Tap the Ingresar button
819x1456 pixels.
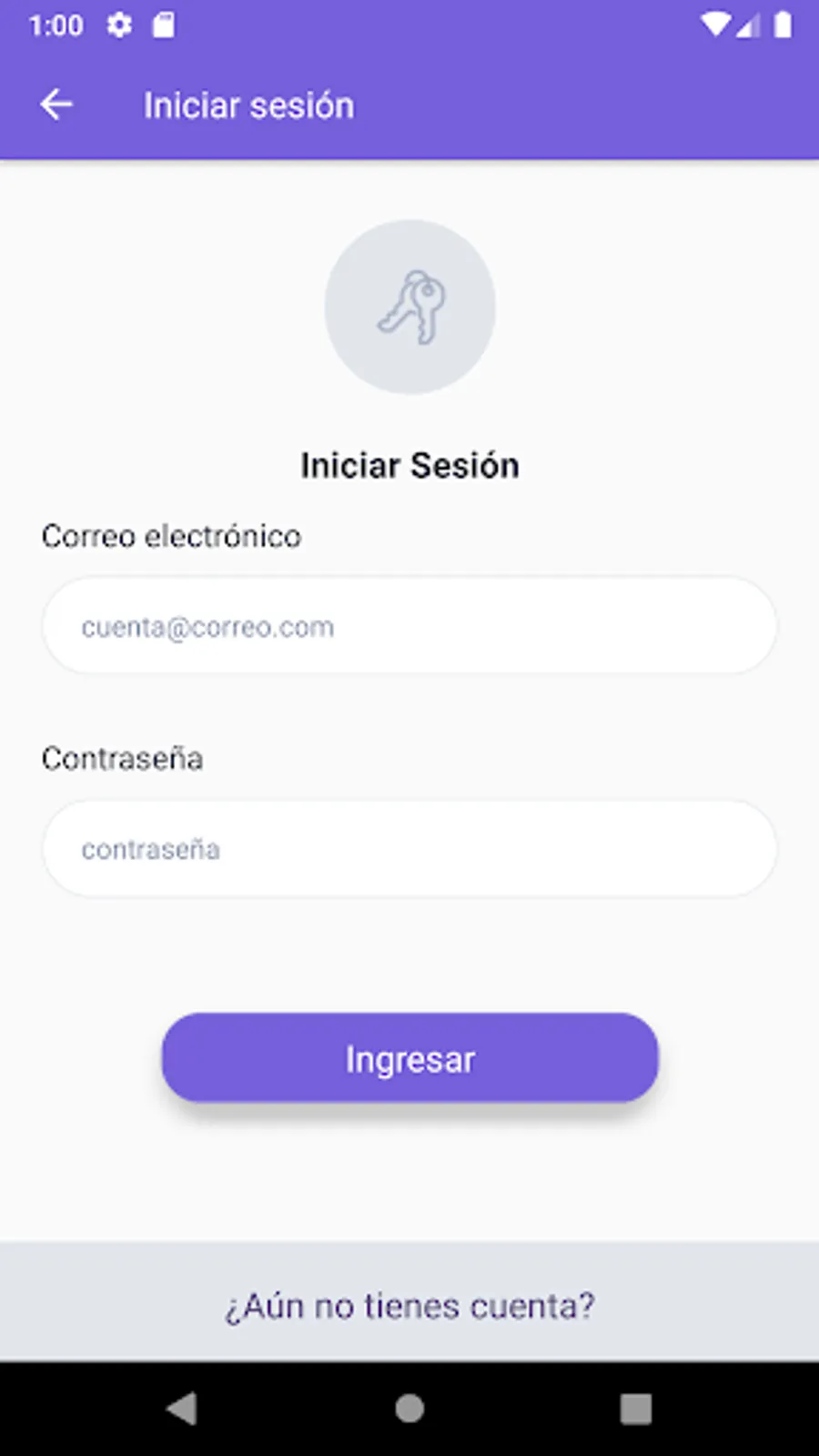409,1058
